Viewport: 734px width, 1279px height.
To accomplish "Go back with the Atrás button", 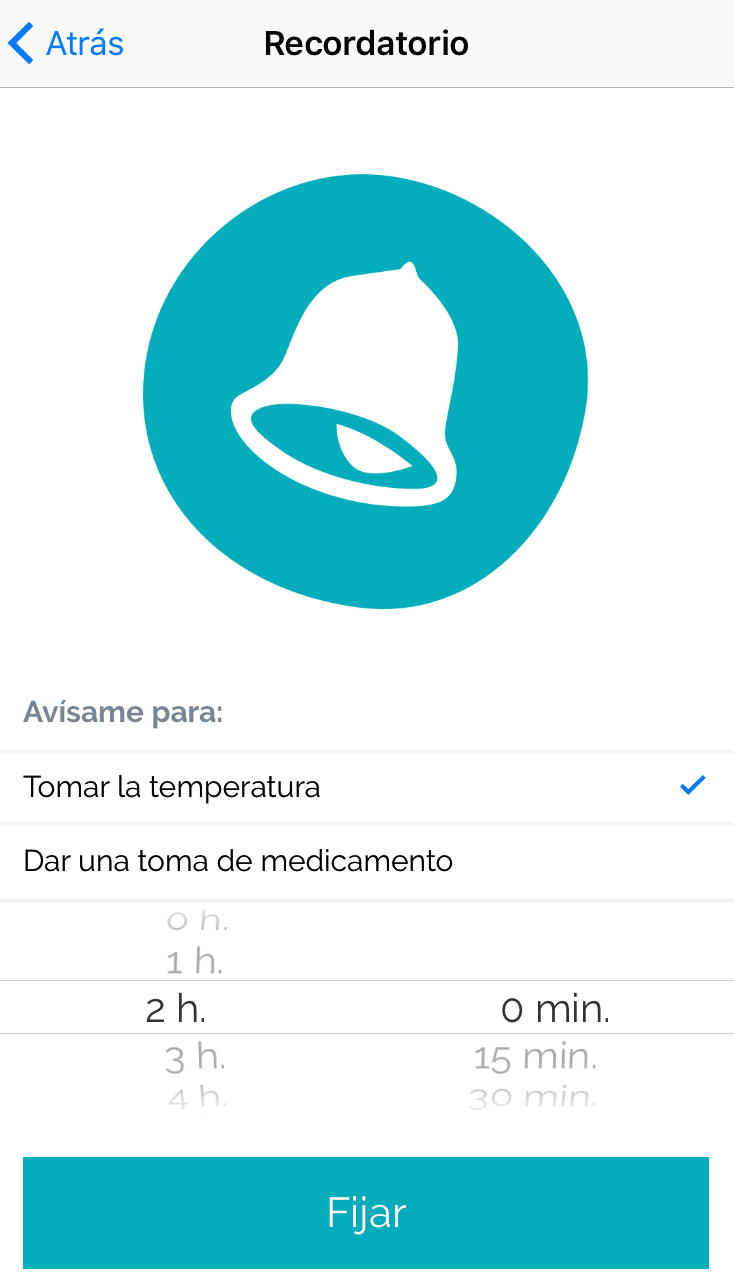I will (x=66, y=44).
